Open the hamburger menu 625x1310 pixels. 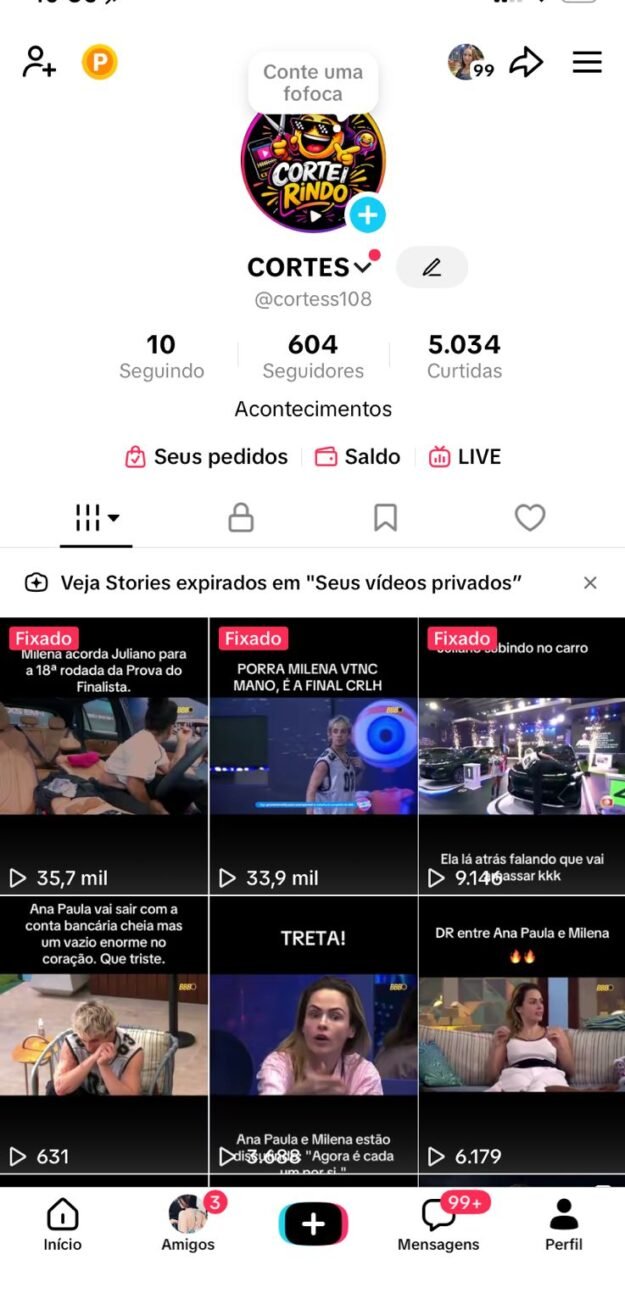(x=587, y=63)
